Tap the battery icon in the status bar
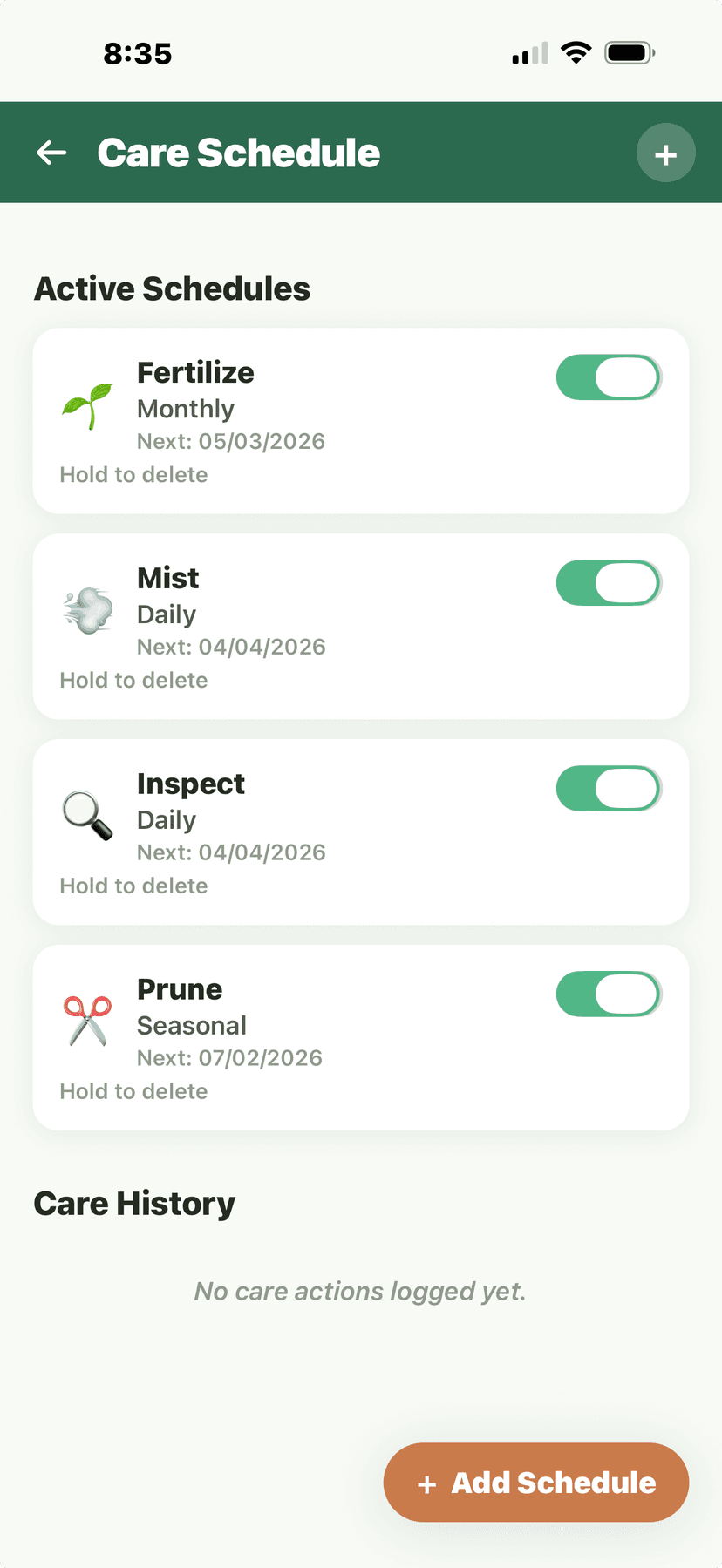This screenshot has width=722, height=1568. point(629,51)
